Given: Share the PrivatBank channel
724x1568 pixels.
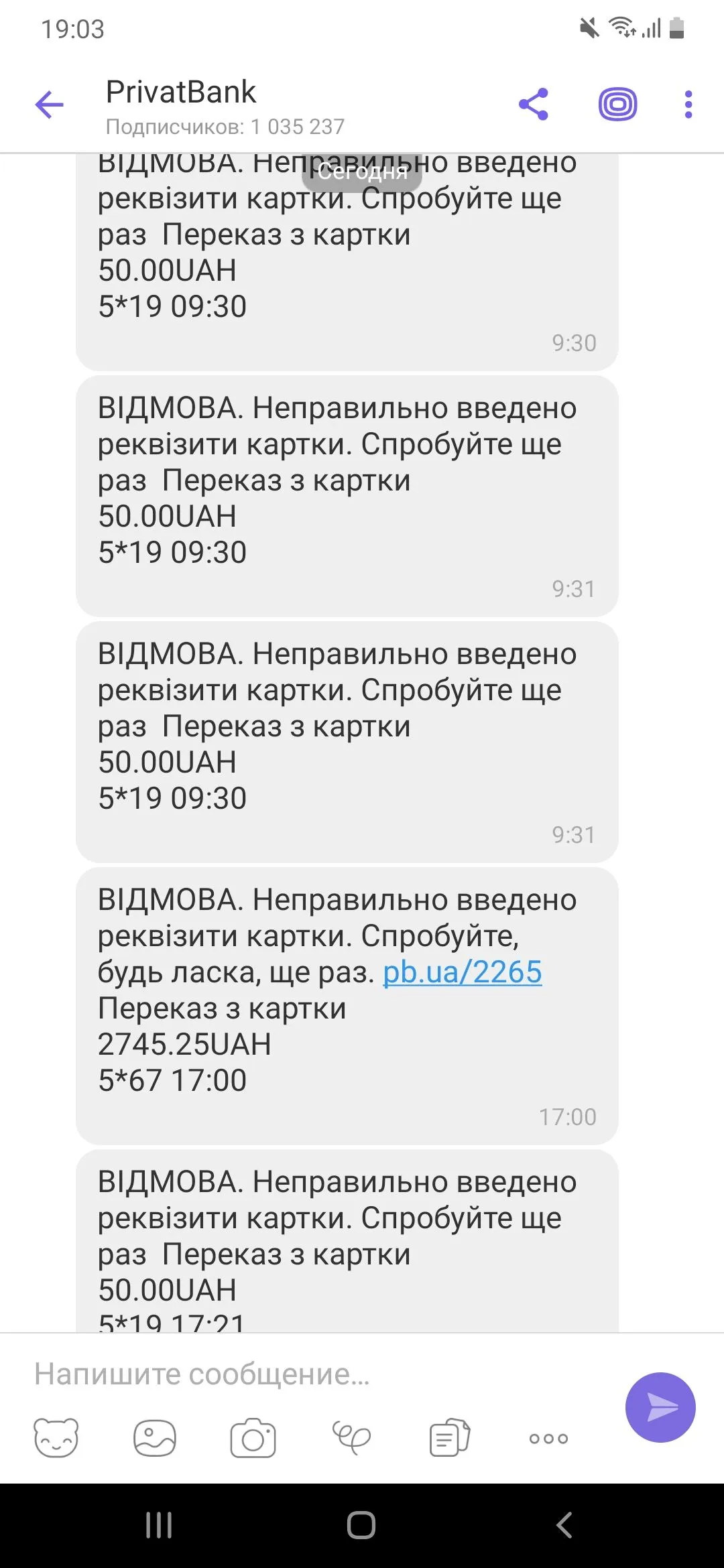Looking at the screenshot, I should [534, 105].
